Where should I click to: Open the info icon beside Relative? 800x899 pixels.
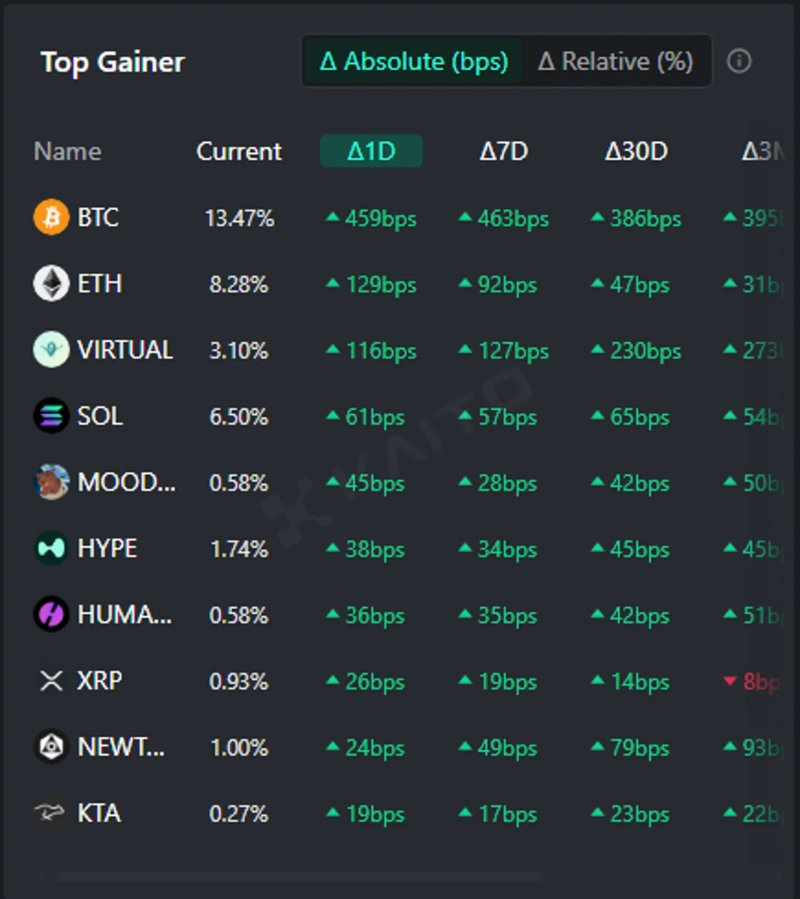click(x=739, y=62)
